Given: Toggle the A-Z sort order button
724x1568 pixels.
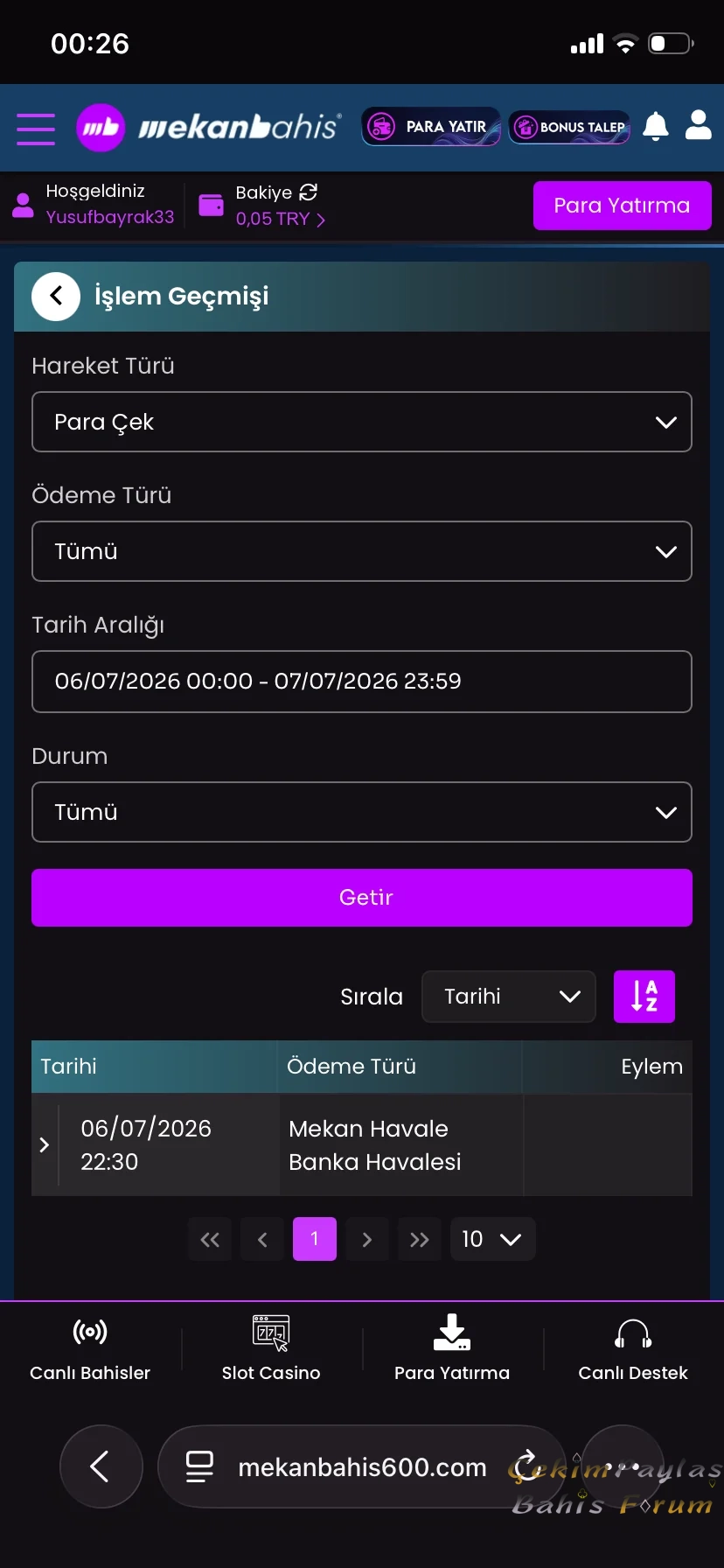Looking at the screenshot, I should point(644,997).
